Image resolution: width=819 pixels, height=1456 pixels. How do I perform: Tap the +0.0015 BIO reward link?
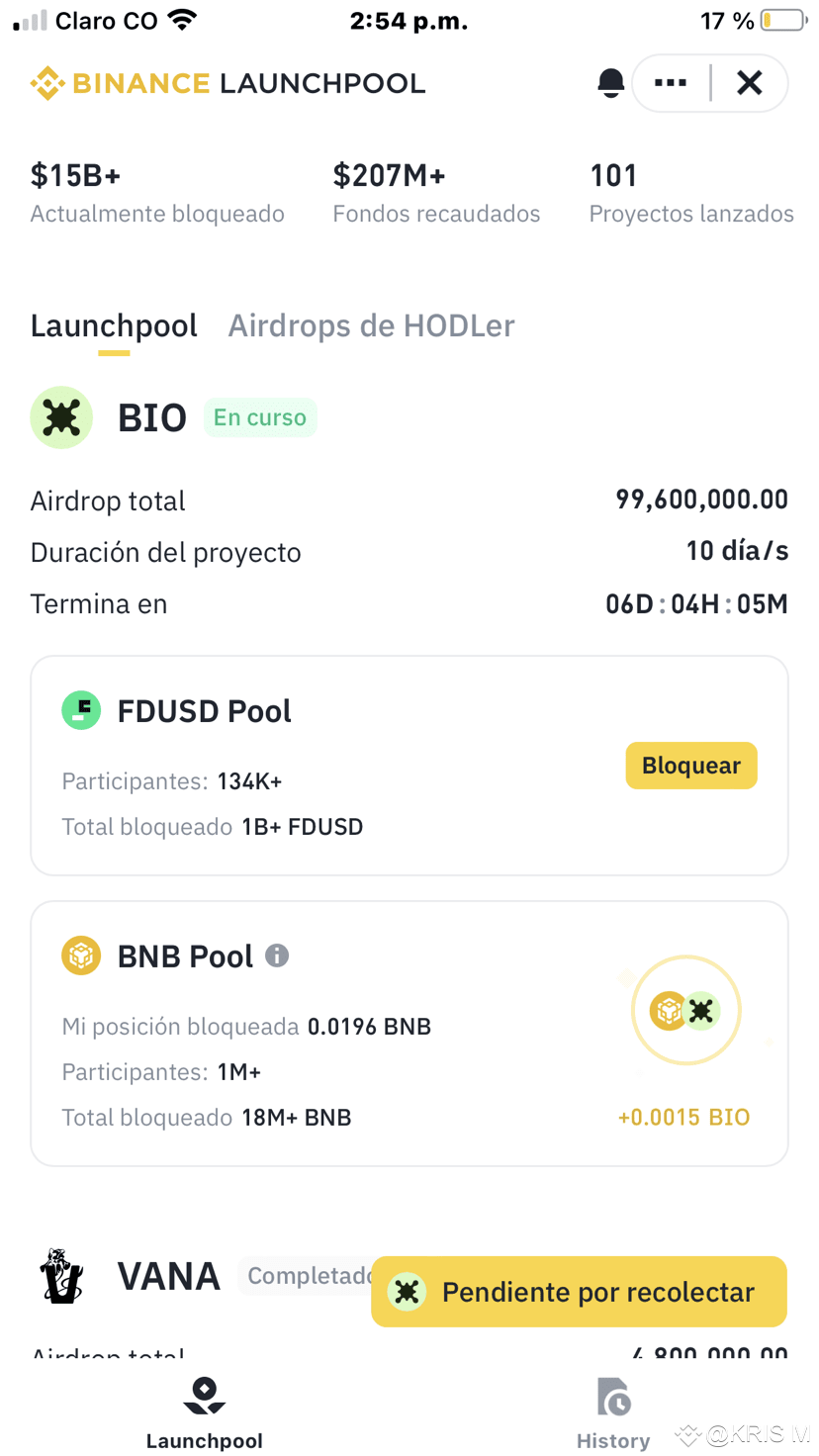[683, 1117]
